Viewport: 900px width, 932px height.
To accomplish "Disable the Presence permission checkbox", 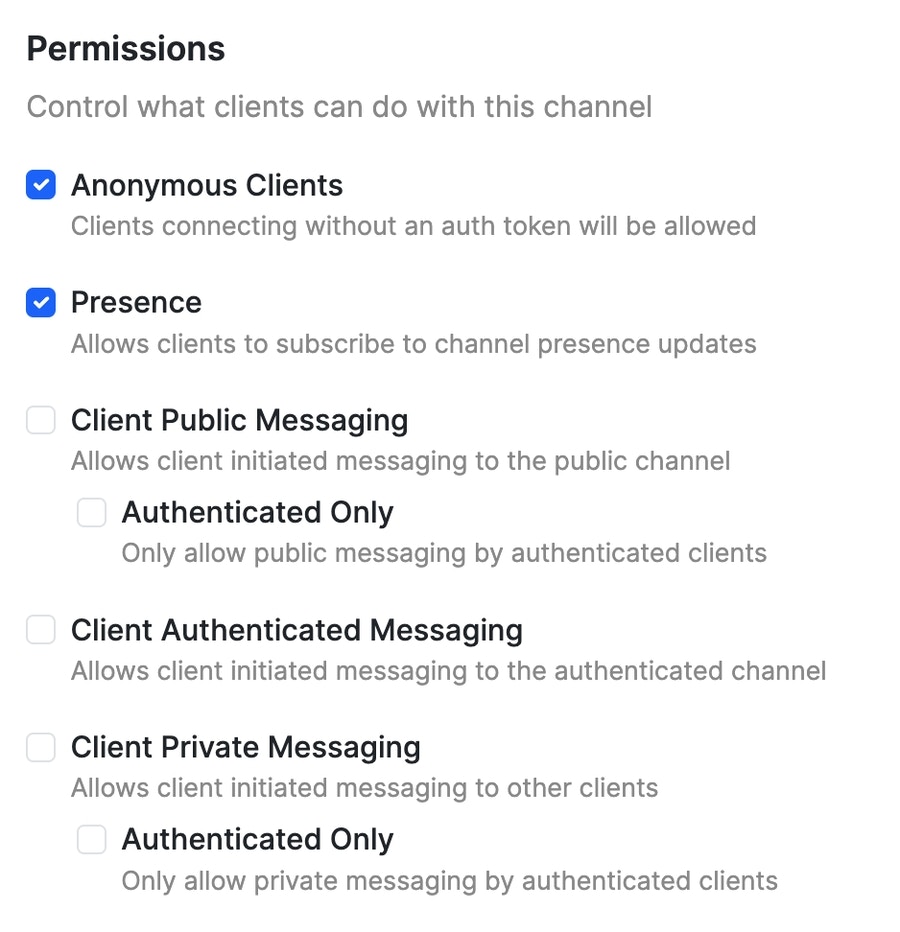I will (41, 302).
